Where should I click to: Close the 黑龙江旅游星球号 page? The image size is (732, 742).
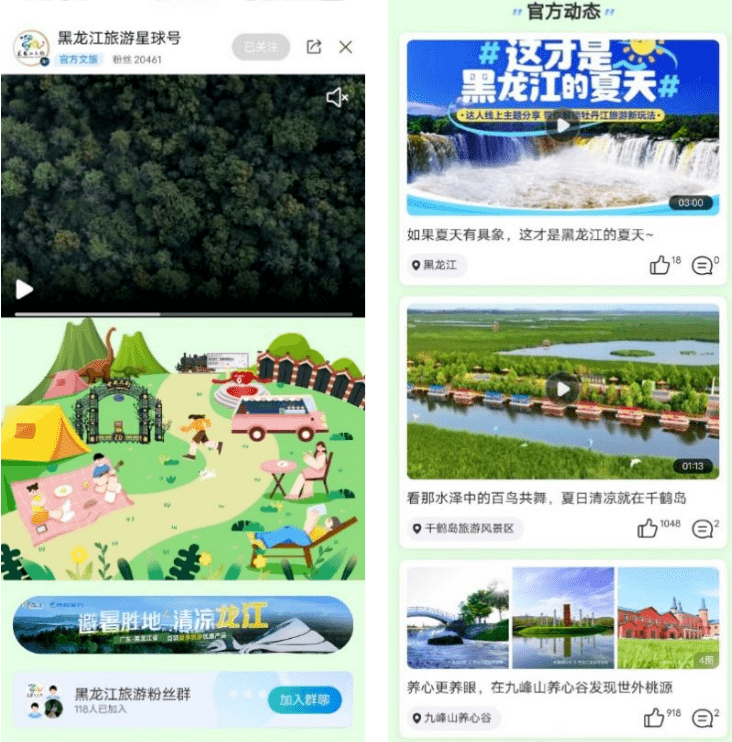tap(346, 47)
